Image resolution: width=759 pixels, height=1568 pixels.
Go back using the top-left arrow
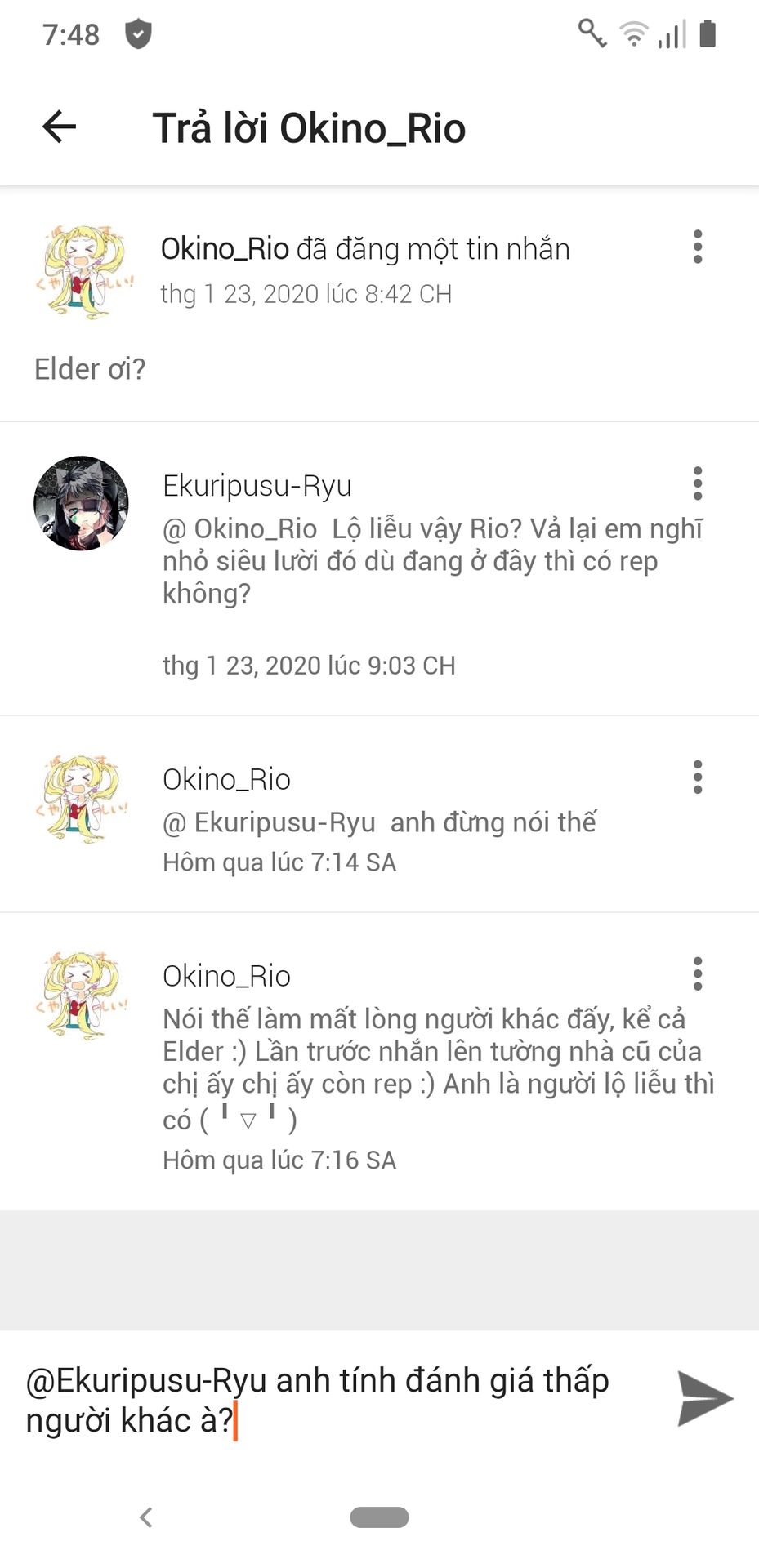click(x=59, y=127)
